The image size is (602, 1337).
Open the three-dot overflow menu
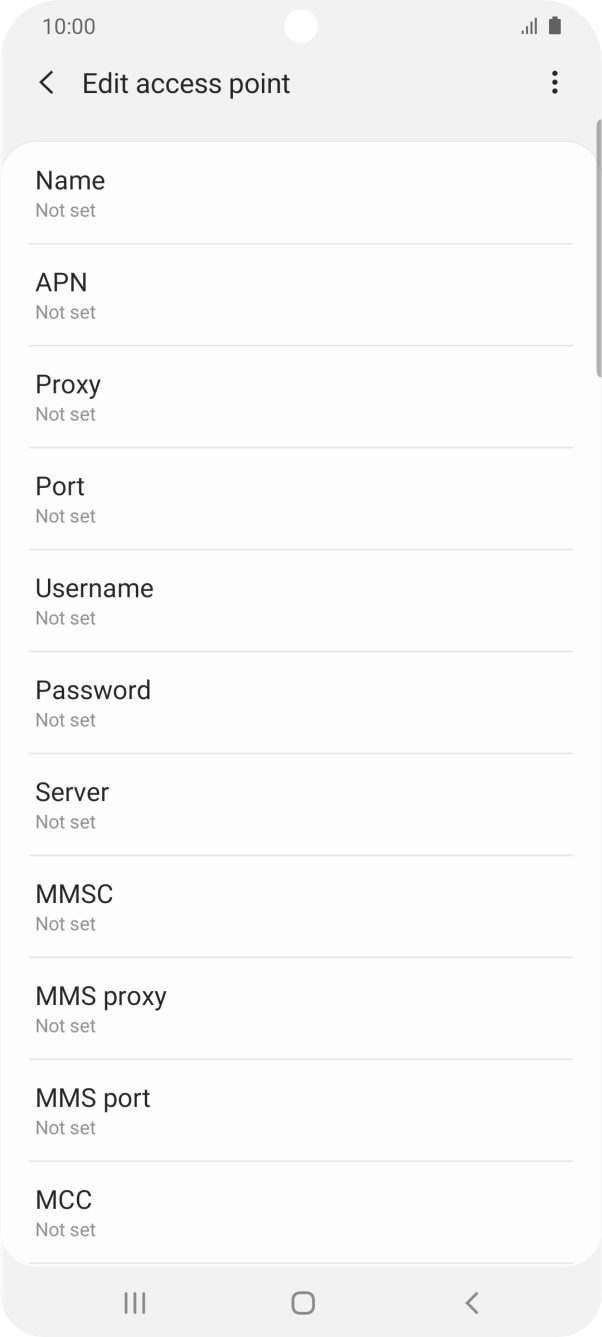point(554,83)
